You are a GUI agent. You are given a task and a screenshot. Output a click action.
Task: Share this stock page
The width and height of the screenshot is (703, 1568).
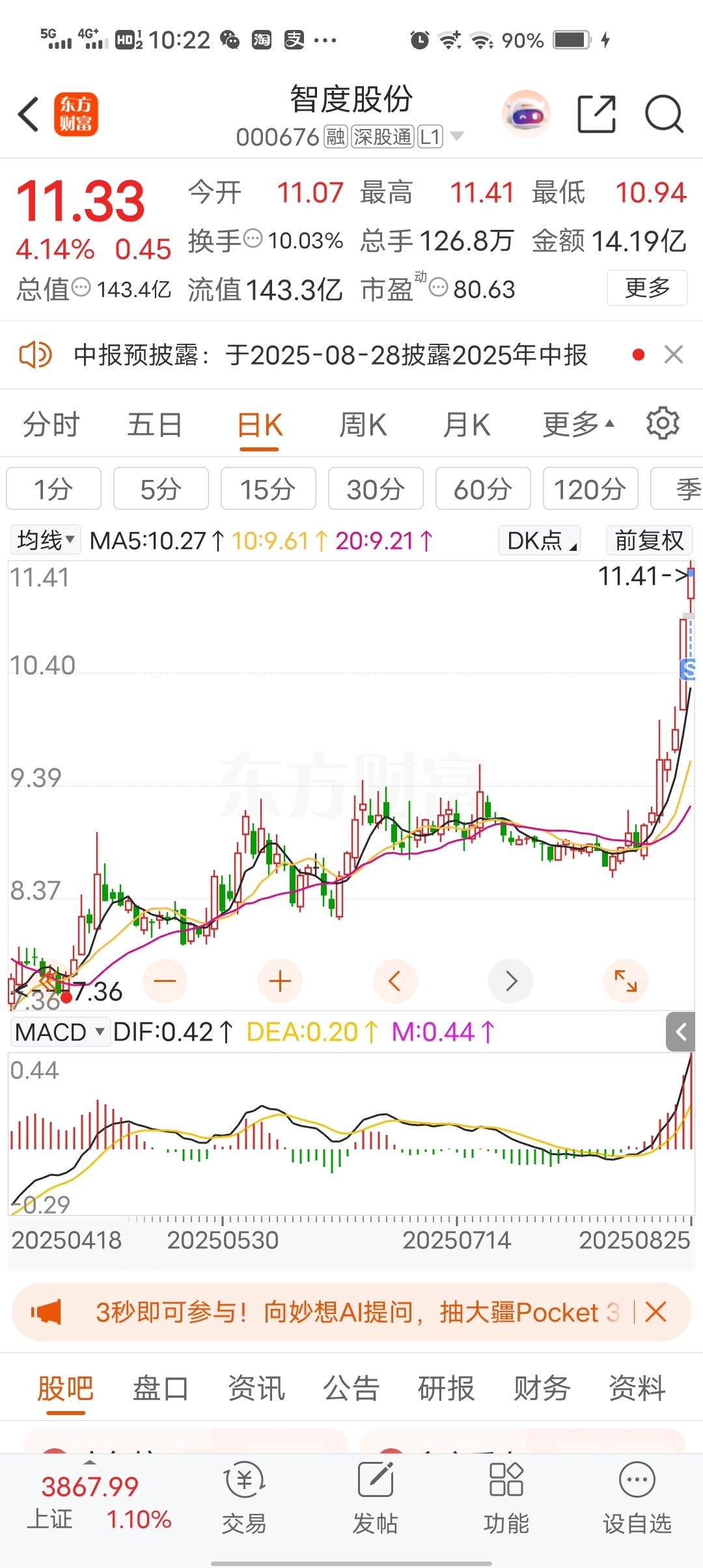coord(596,114)
